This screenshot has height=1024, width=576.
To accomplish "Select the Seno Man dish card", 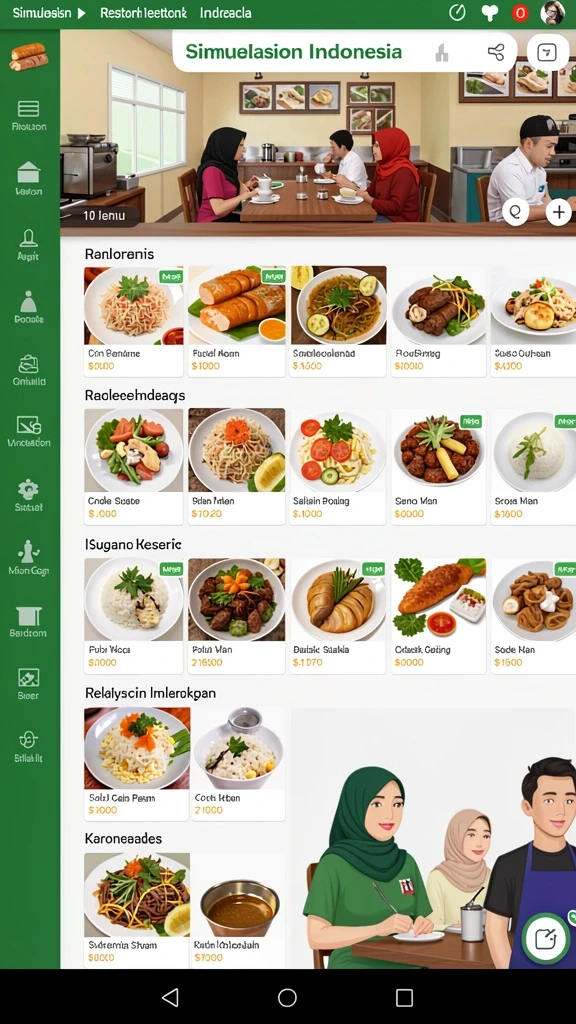I will (439, 466).
